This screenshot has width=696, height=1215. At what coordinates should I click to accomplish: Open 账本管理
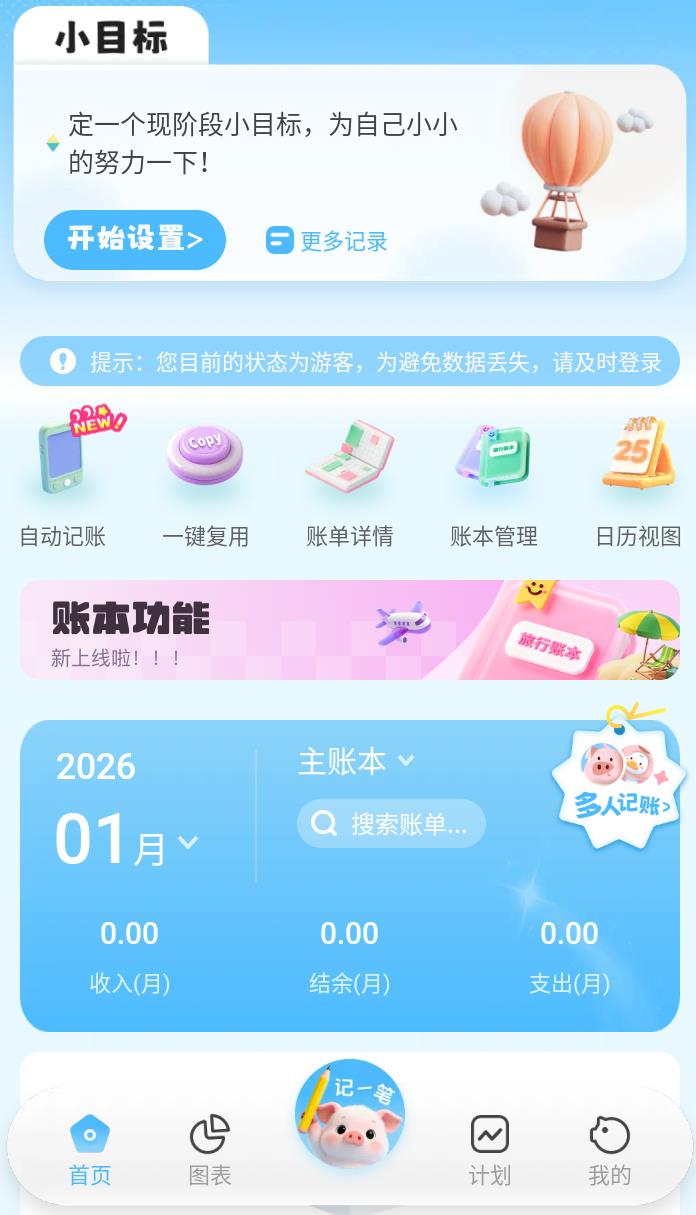click(493, 482)
